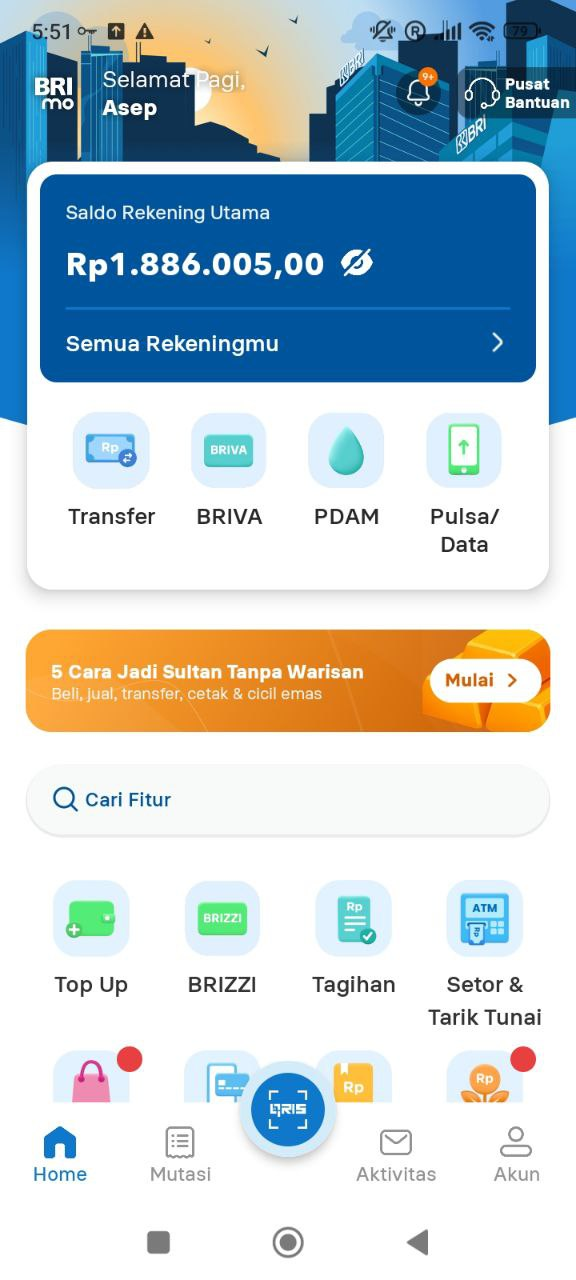This screenshot has width=576, height=1280.
Task: Switch to the Aktivitas tab
Action: click(x=396, y=1155)
